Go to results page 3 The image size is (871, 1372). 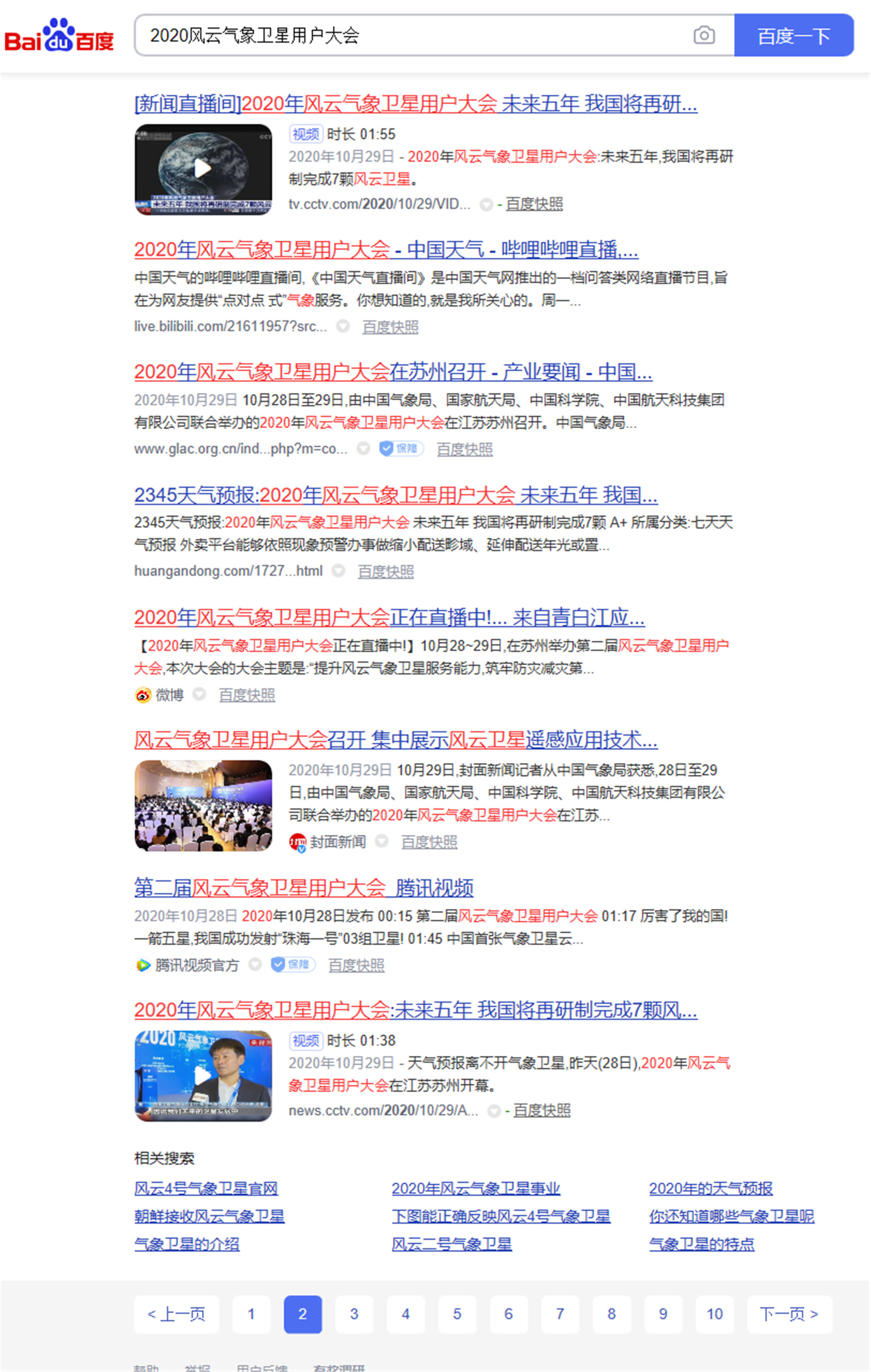354,1315
